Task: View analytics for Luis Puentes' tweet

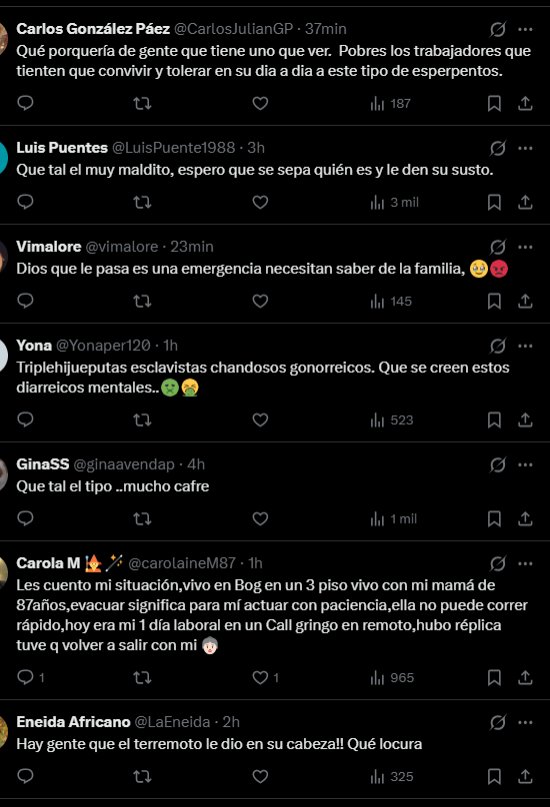Action: click(x=394, y=202)
